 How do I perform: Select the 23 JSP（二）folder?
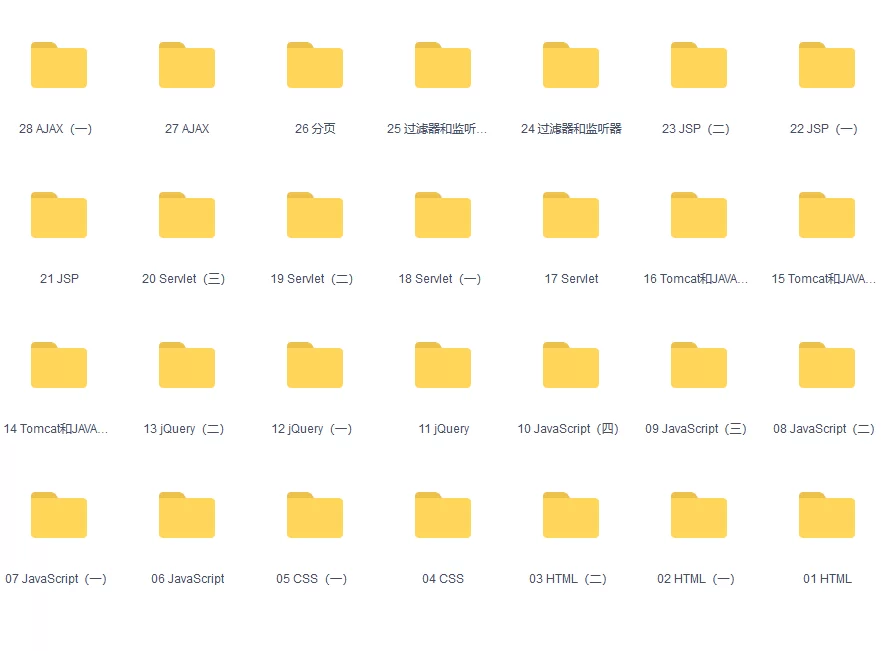coord(699,66)
